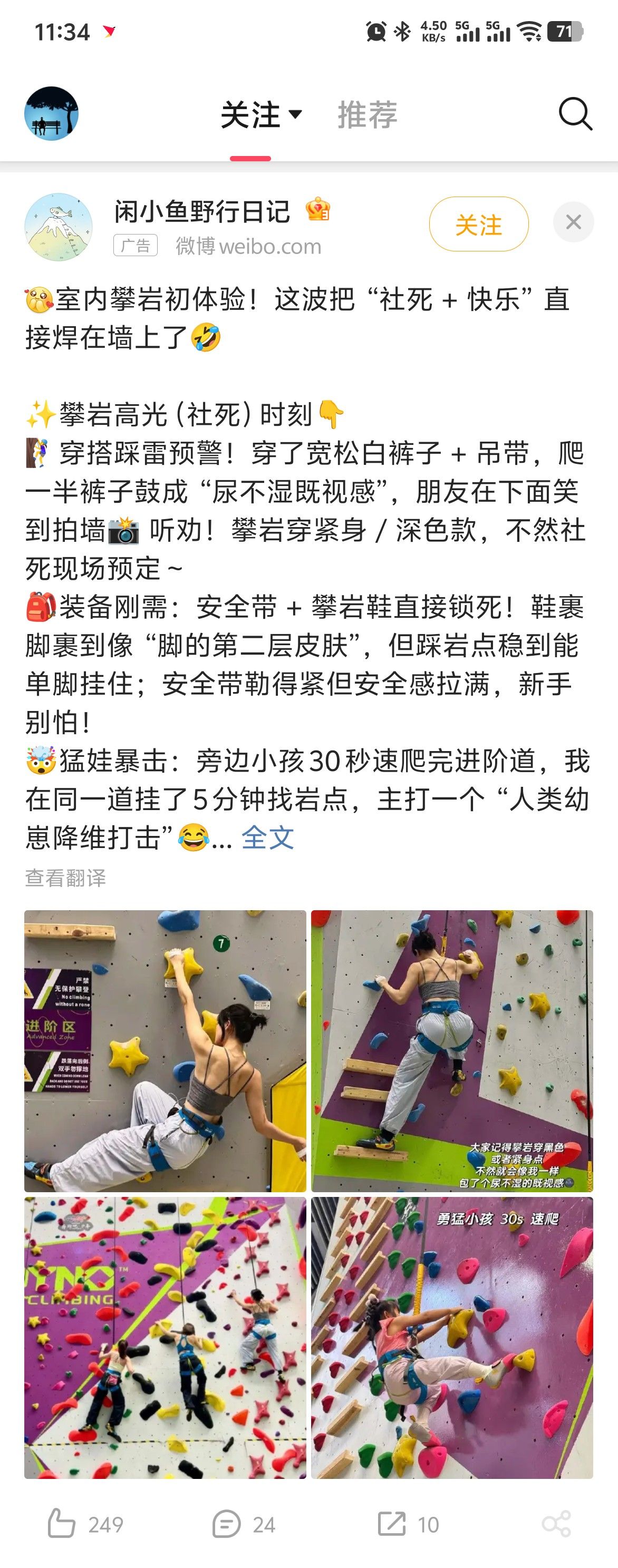Open photo labeled 勇猛小孩 30s 速爬
618x1568 pixels.
point(452,1337)
